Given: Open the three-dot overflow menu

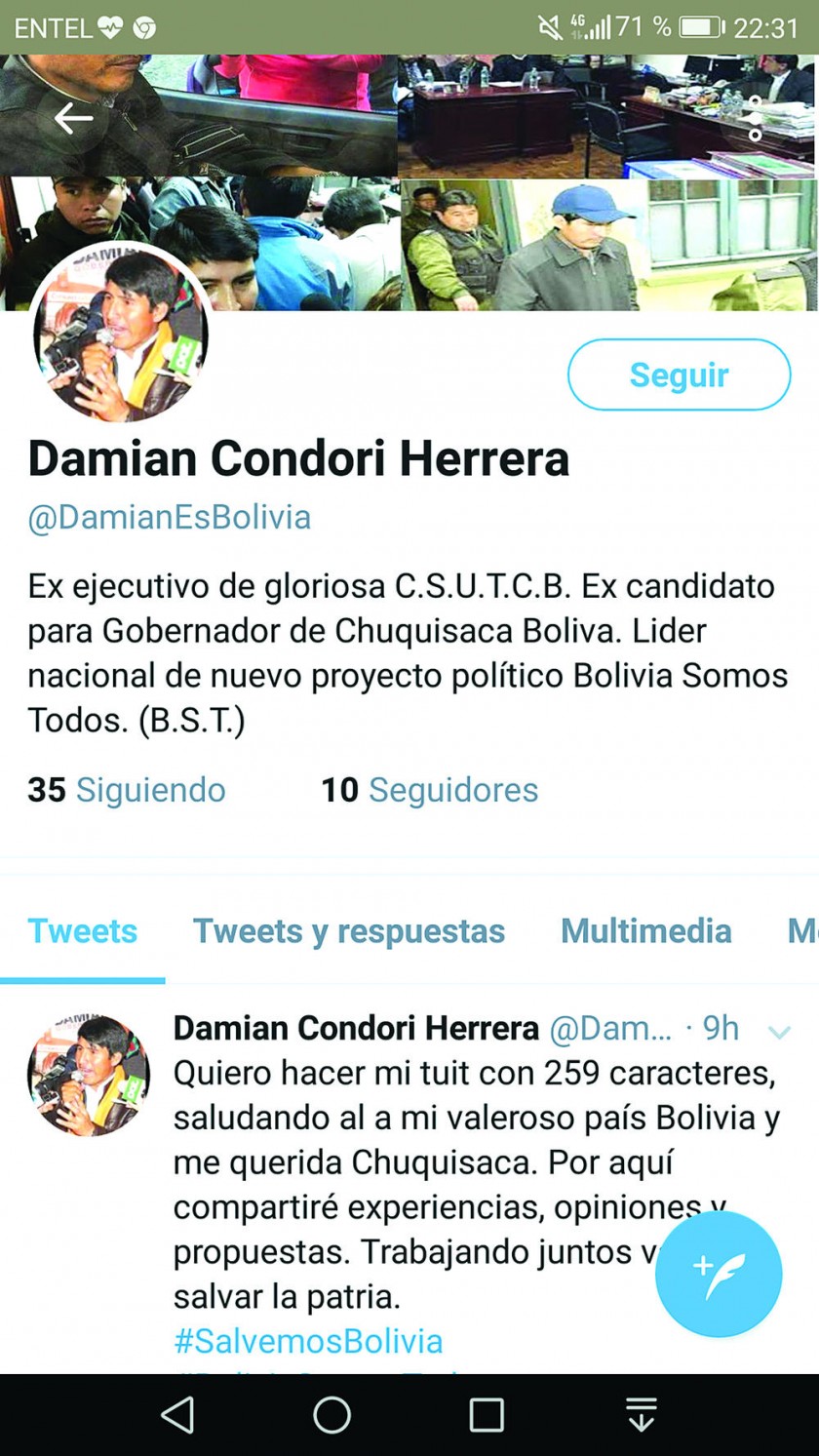Looking at the screenshot, I should coord(755,119).
